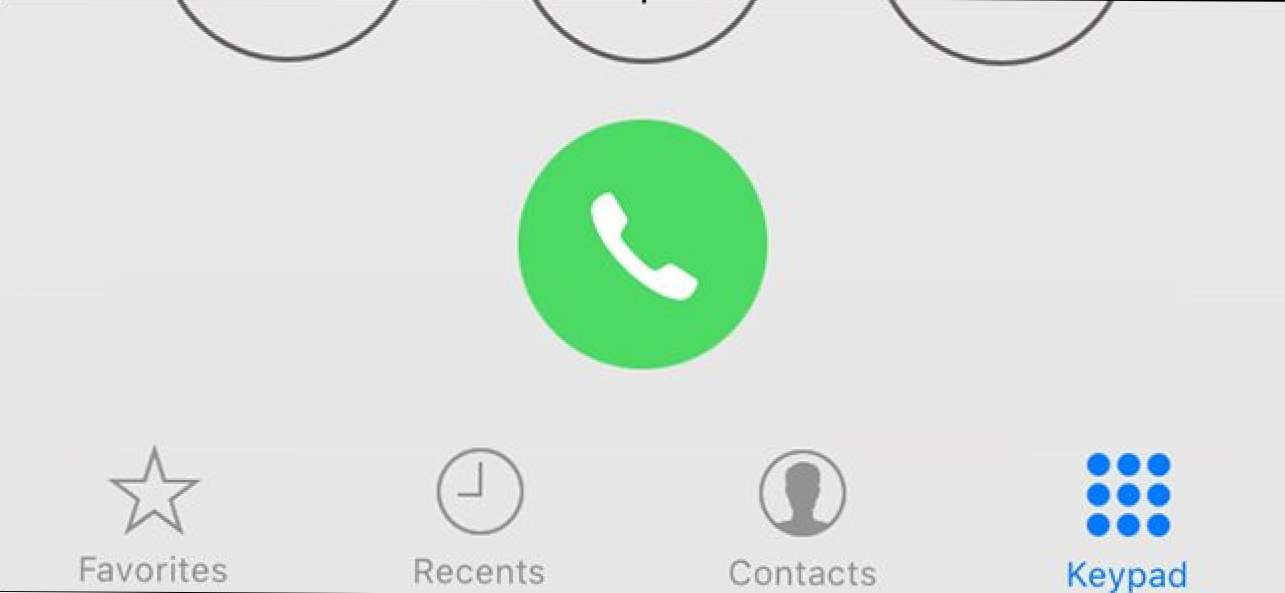Go to the Contacts tab

[802, 517]
